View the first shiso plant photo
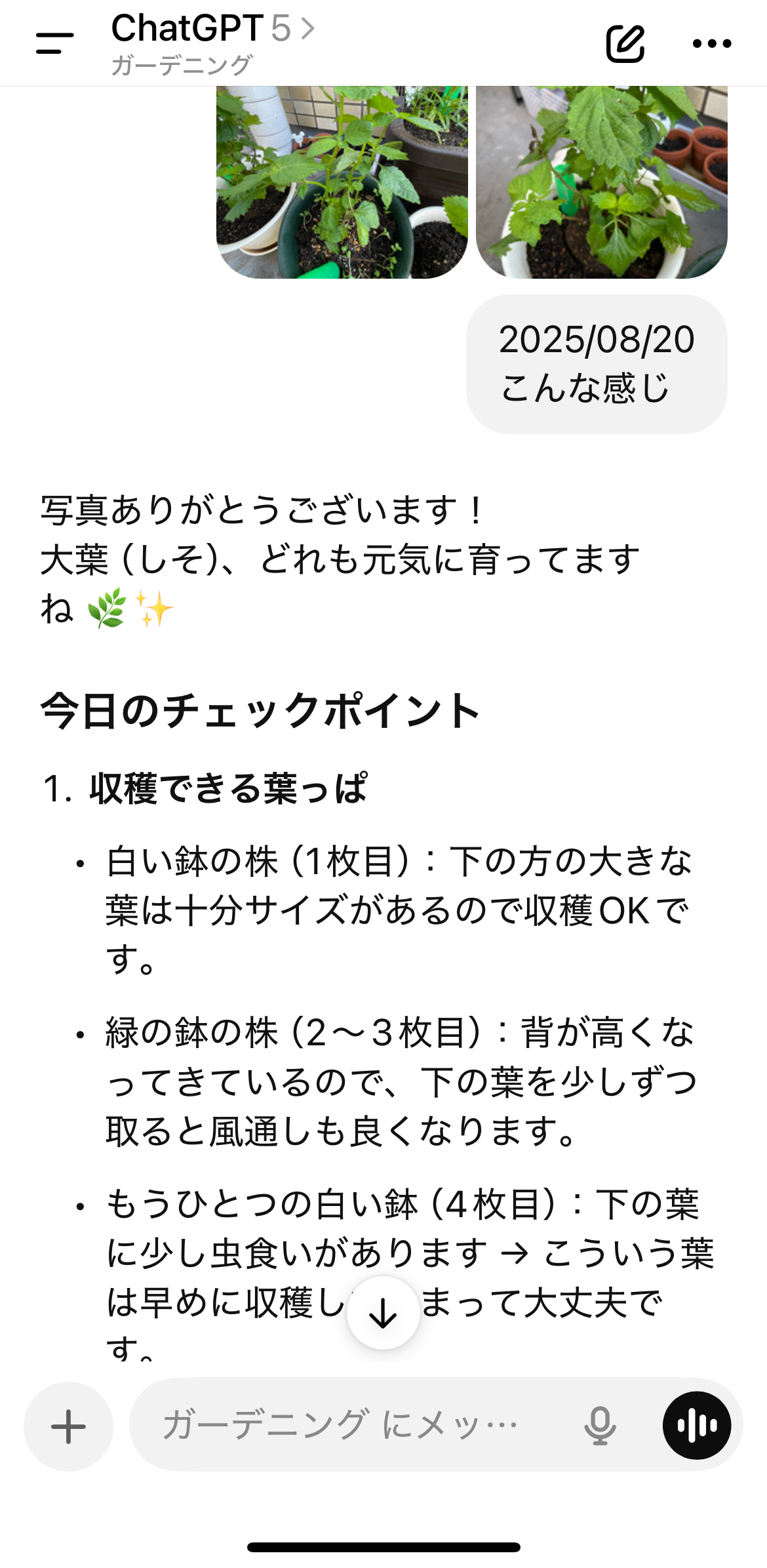The width and height of the screenshot is (767, 1568). [x=342, y=182]
